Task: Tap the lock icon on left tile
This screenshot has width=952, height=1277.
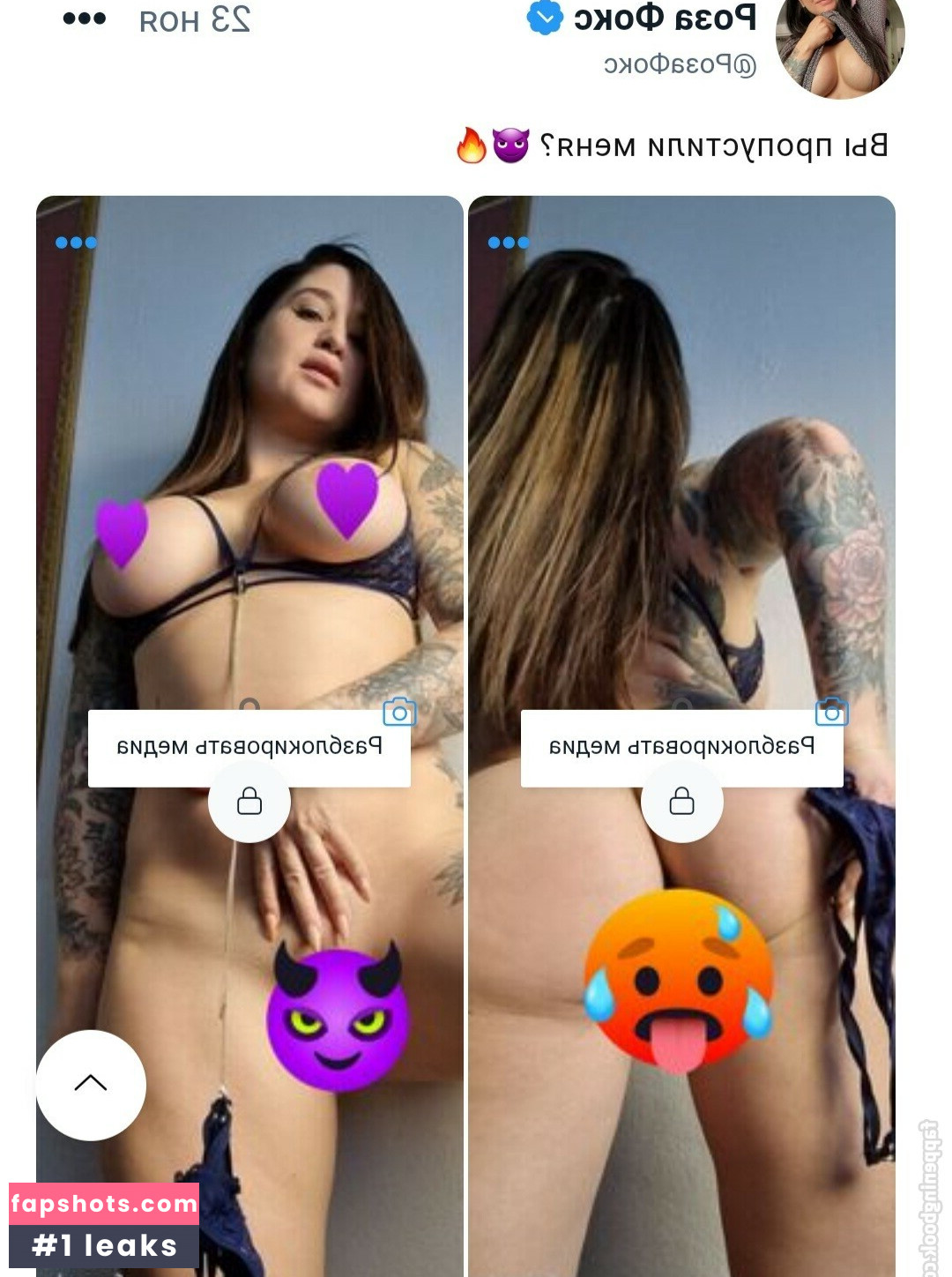Action: (x=249, y=801)
